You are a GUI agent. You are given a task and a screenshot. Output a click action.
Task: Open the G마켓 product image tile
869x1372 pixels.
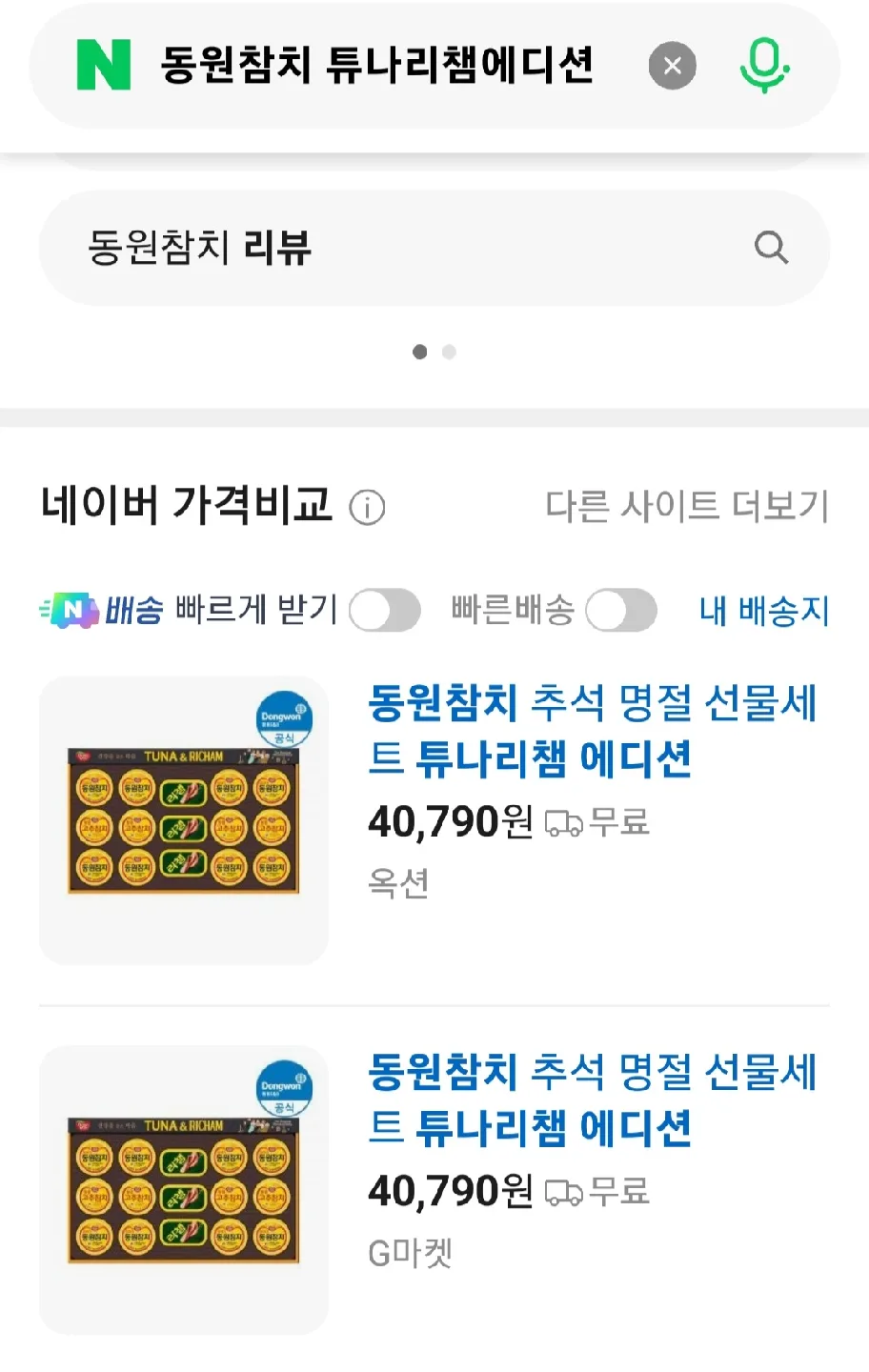(x=184, y=1190)
